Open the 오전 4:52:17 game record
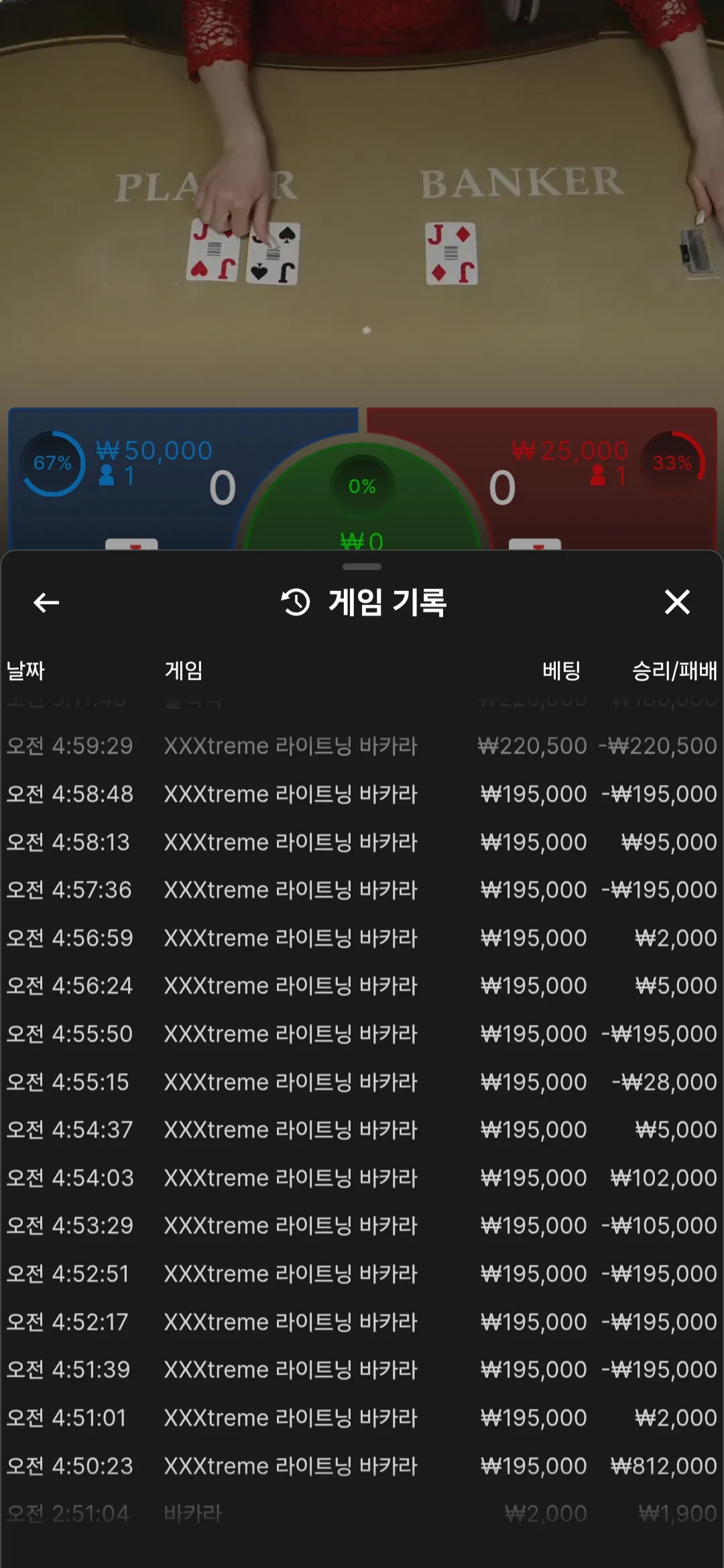The height and width of the screenshot is (1568, 724). click(x=362, y=1322)
